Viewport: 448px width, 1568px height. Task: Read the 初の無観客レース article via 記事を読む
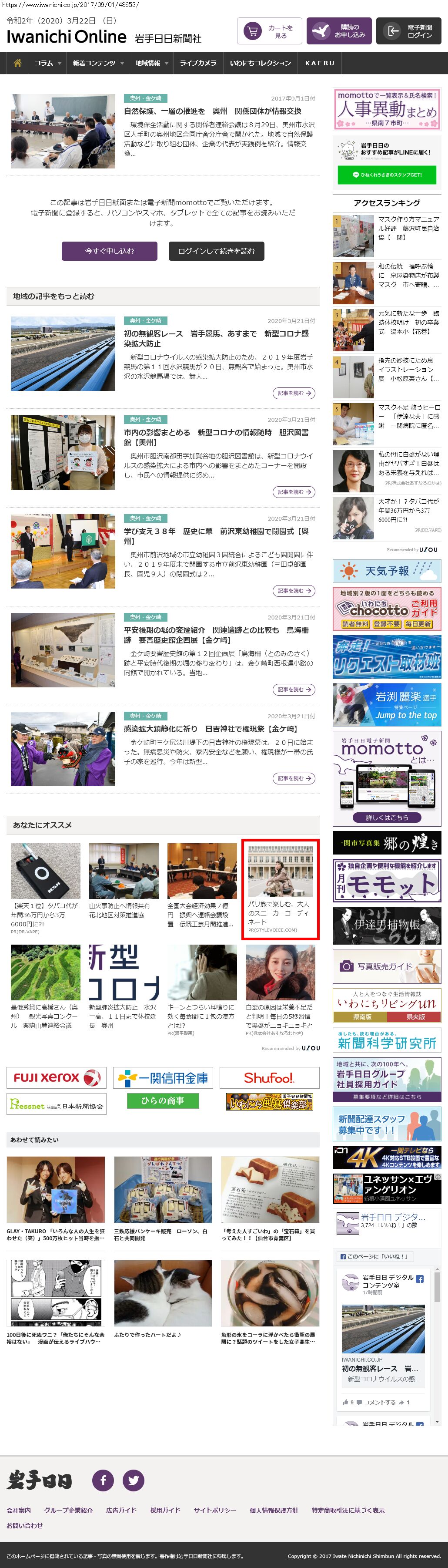click(x=294, y=393)
